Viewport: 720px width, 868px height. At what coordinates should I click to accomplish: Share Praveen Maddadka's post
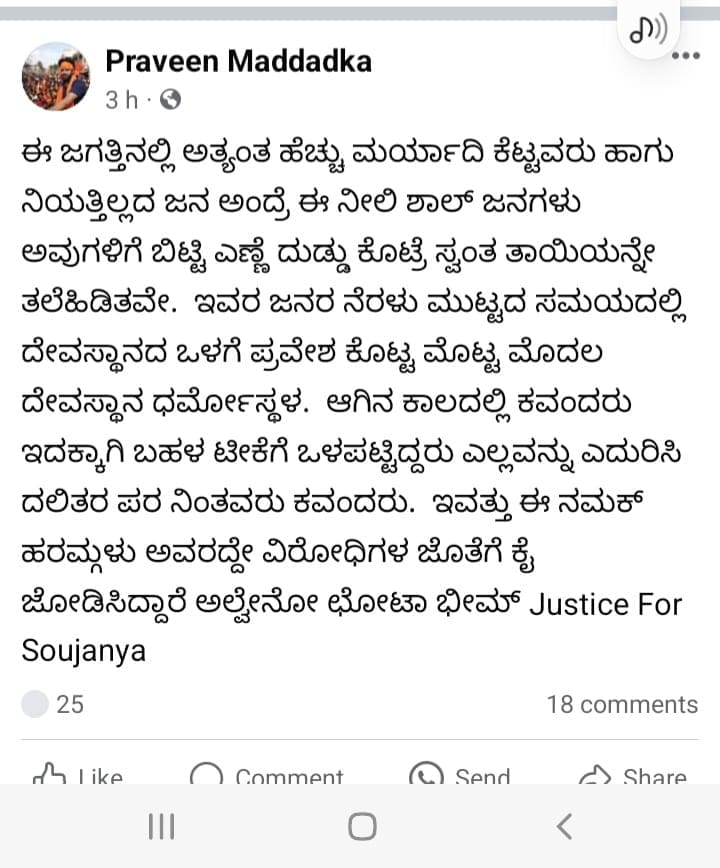click(633, 775)
